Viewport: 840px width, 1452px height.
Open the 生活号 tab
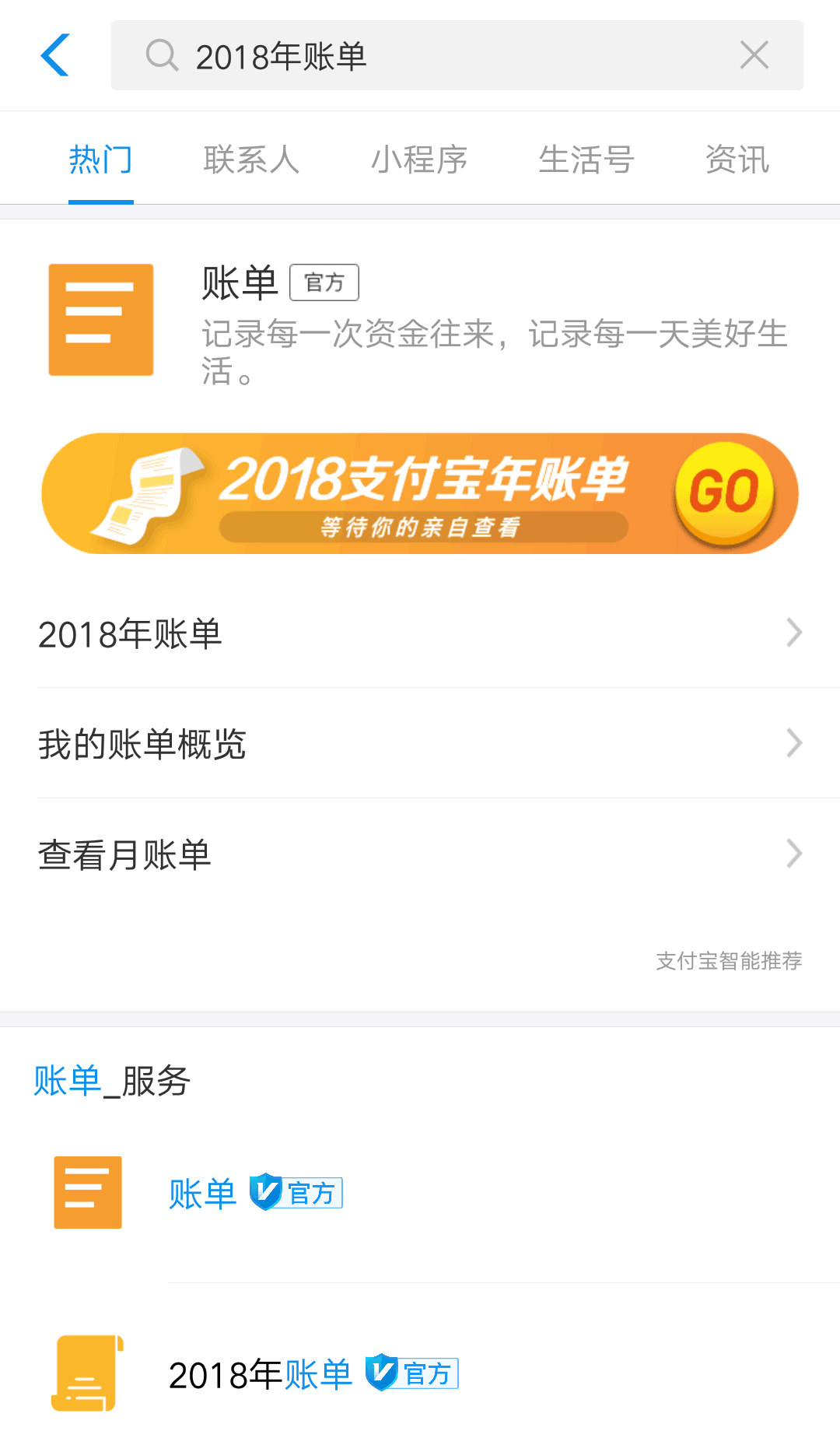586,160
